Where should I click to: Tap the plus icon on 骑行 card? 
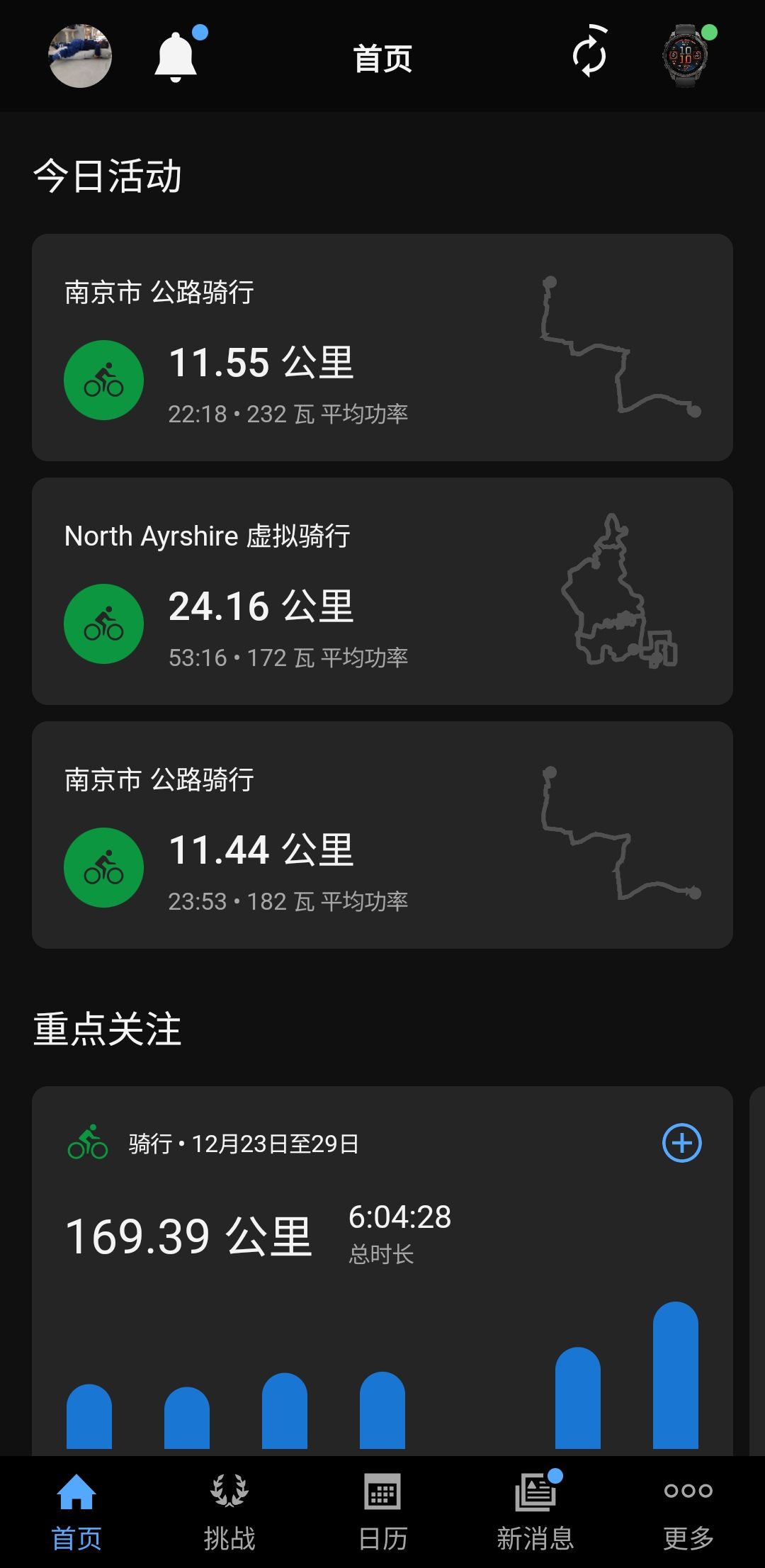point(681,1143)
